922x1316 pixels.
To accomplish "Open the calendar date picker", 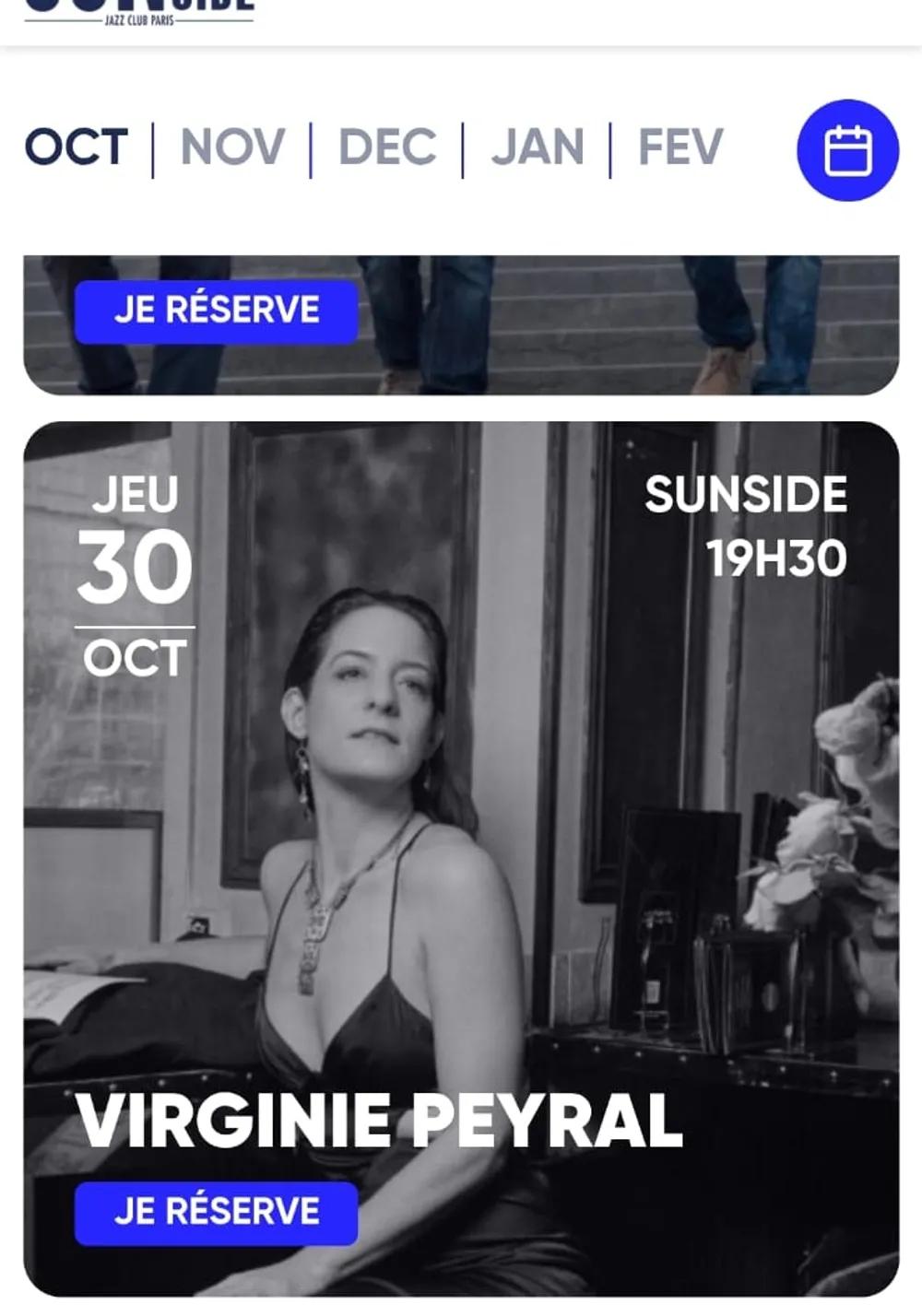I will [x=847, y=150].
